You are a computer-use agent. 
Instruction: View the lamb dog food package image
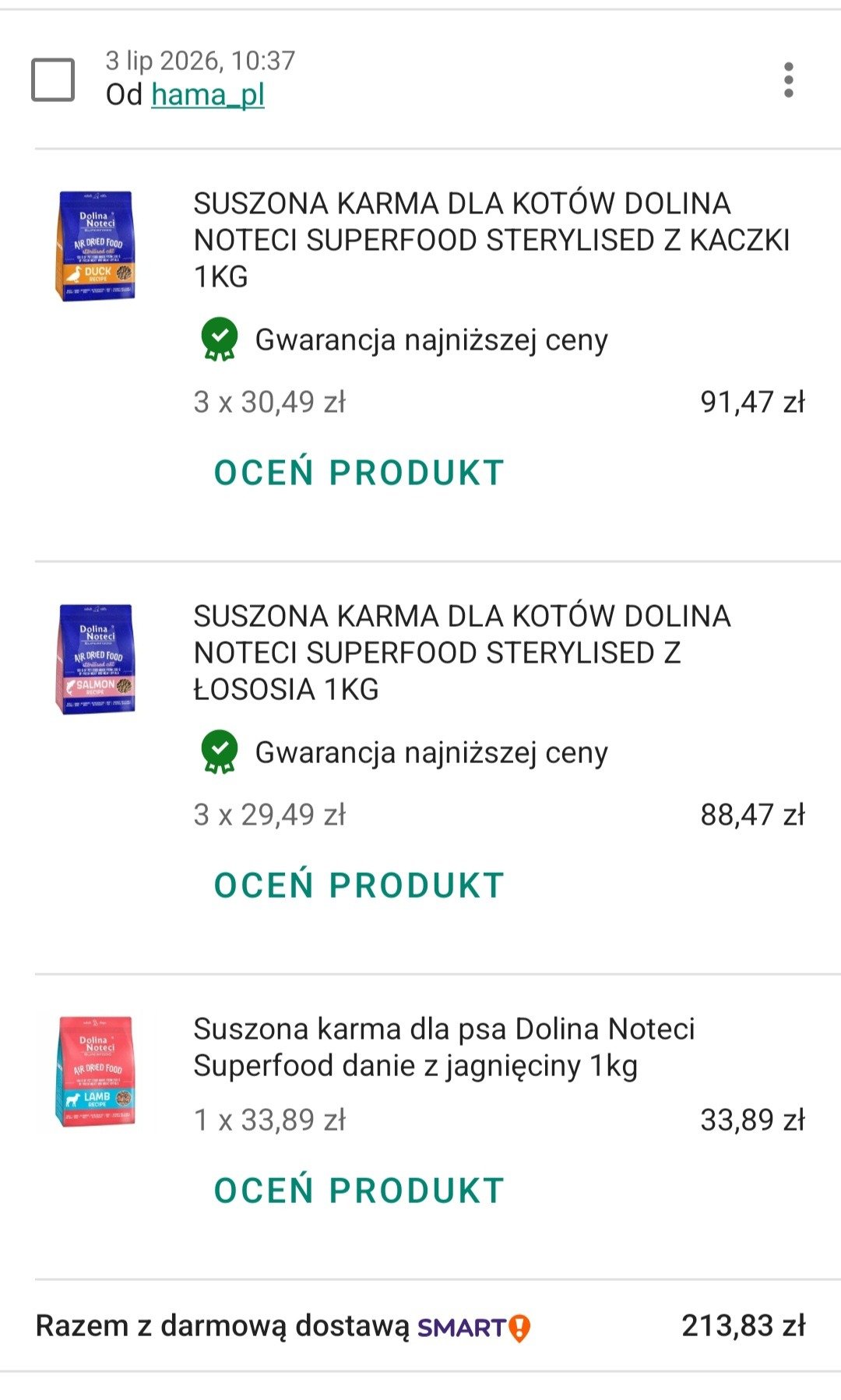coord(97,1071)
